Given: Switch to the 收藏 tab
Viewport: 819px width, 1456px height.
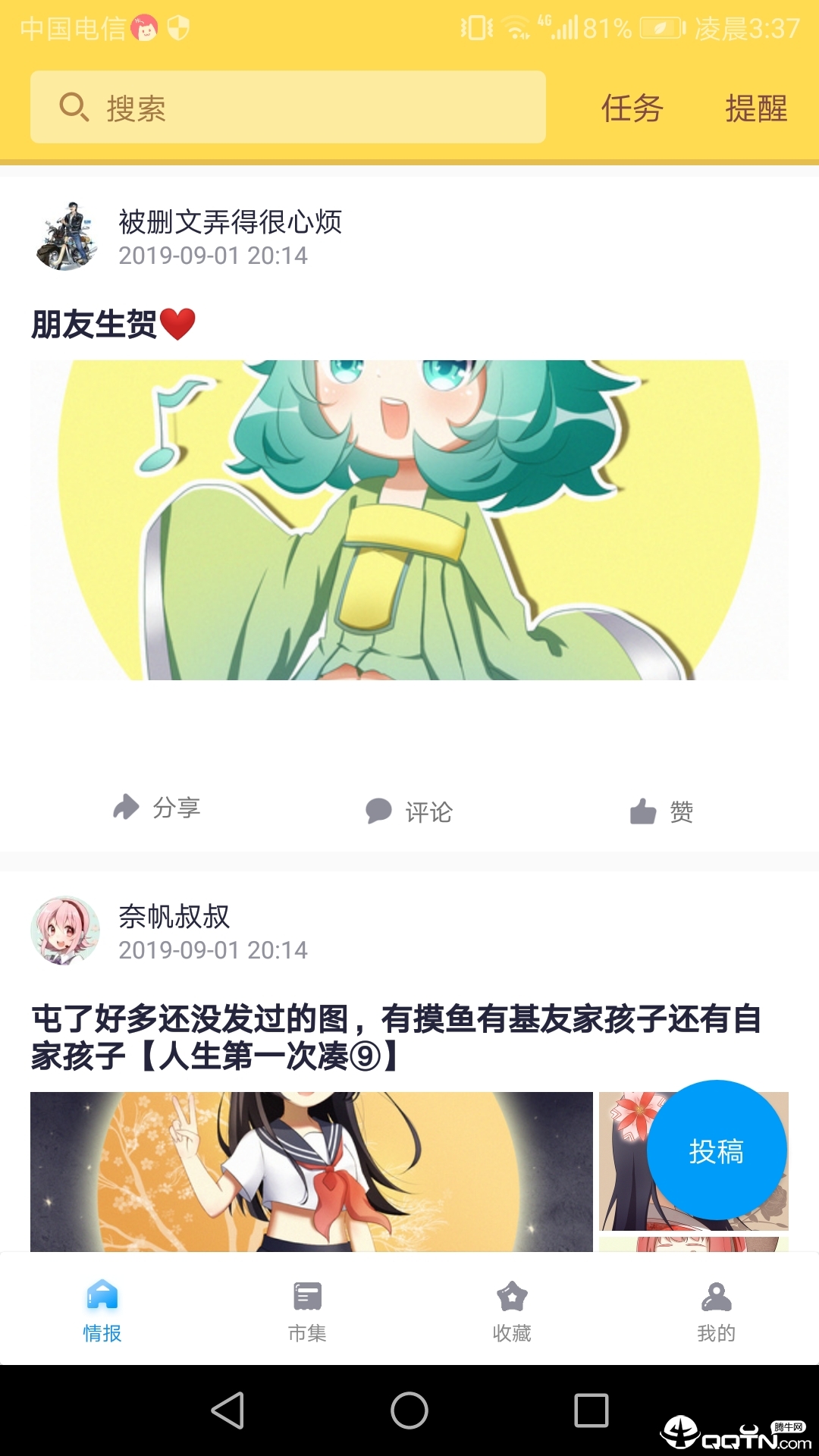Looking at the screenshot, I should 512,1310.
